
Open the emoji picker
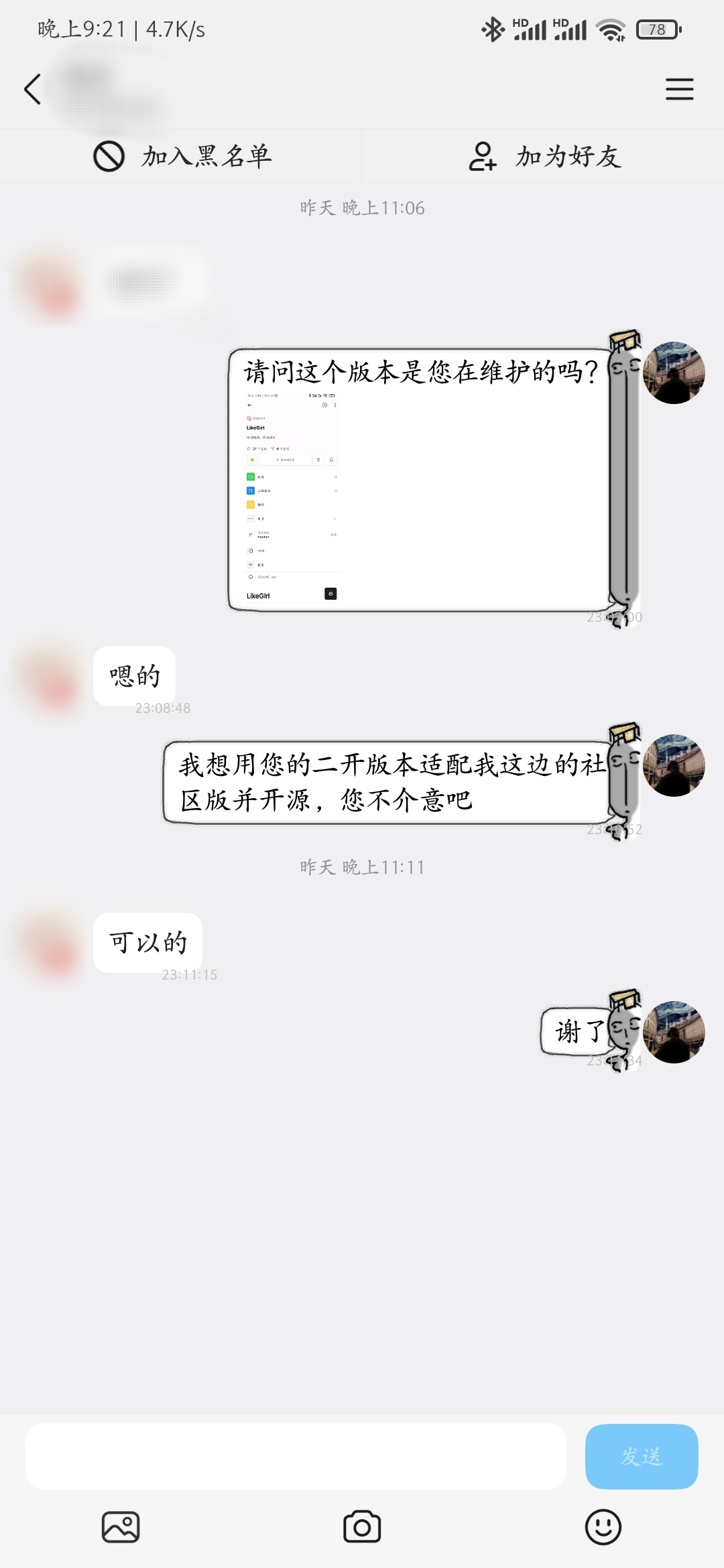tap(603, 1527)
